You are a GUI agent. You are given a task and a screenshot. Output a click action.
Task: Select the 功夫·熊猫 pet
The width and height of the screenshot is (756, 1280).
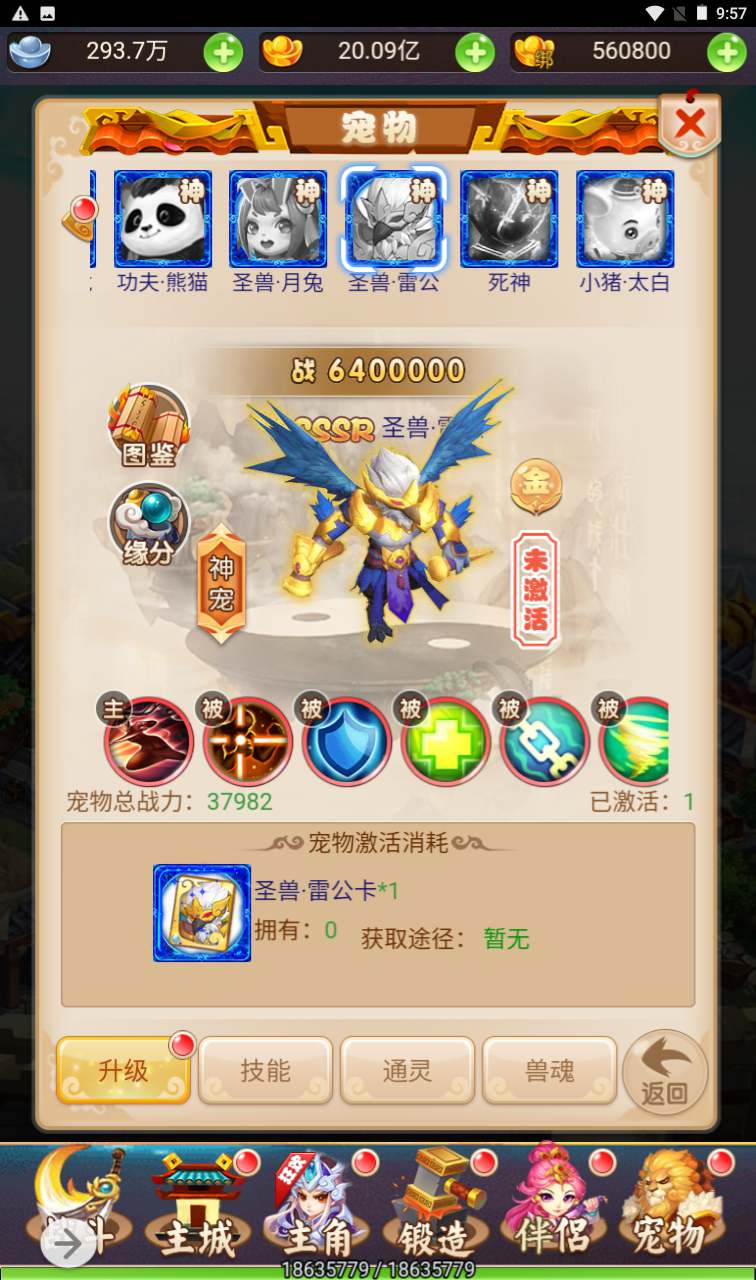tap(162, 219)
